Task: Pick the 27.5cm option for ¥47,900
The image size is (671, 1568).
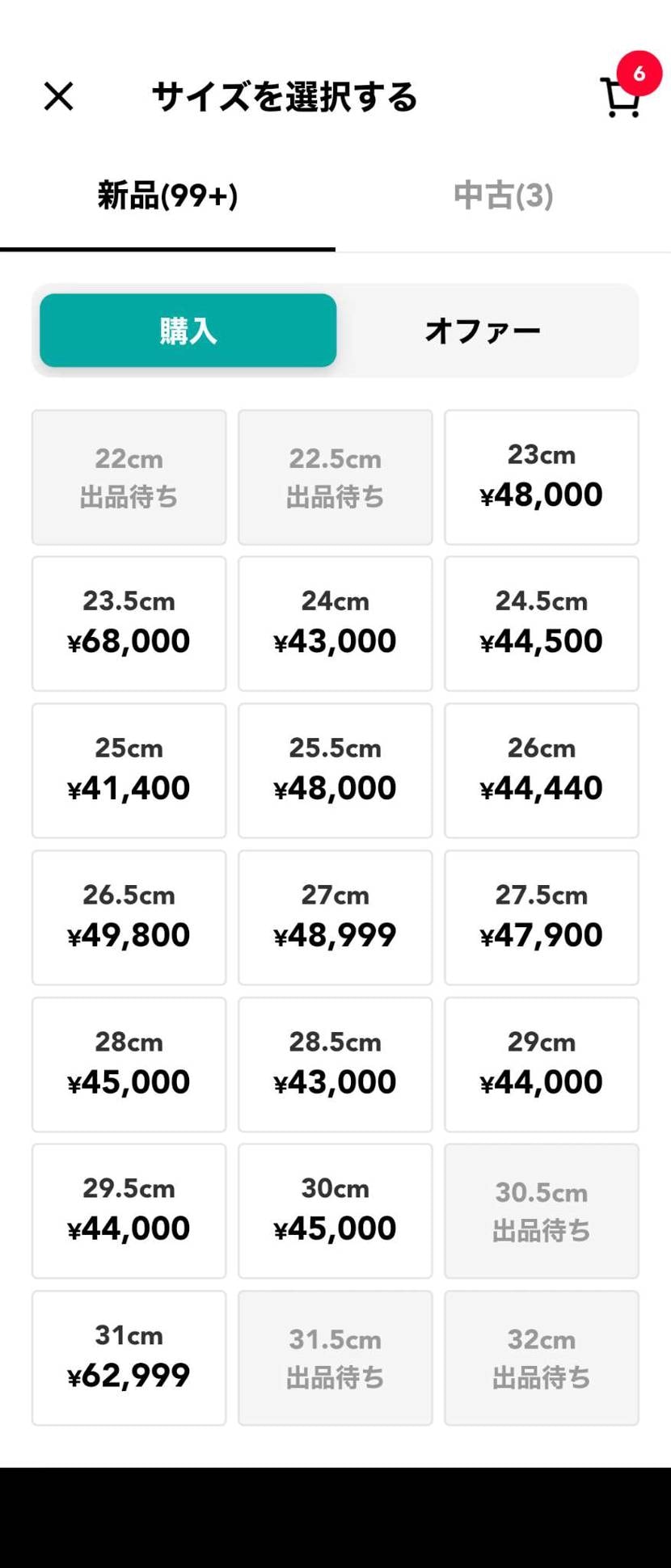Action: tap(541, 917)
